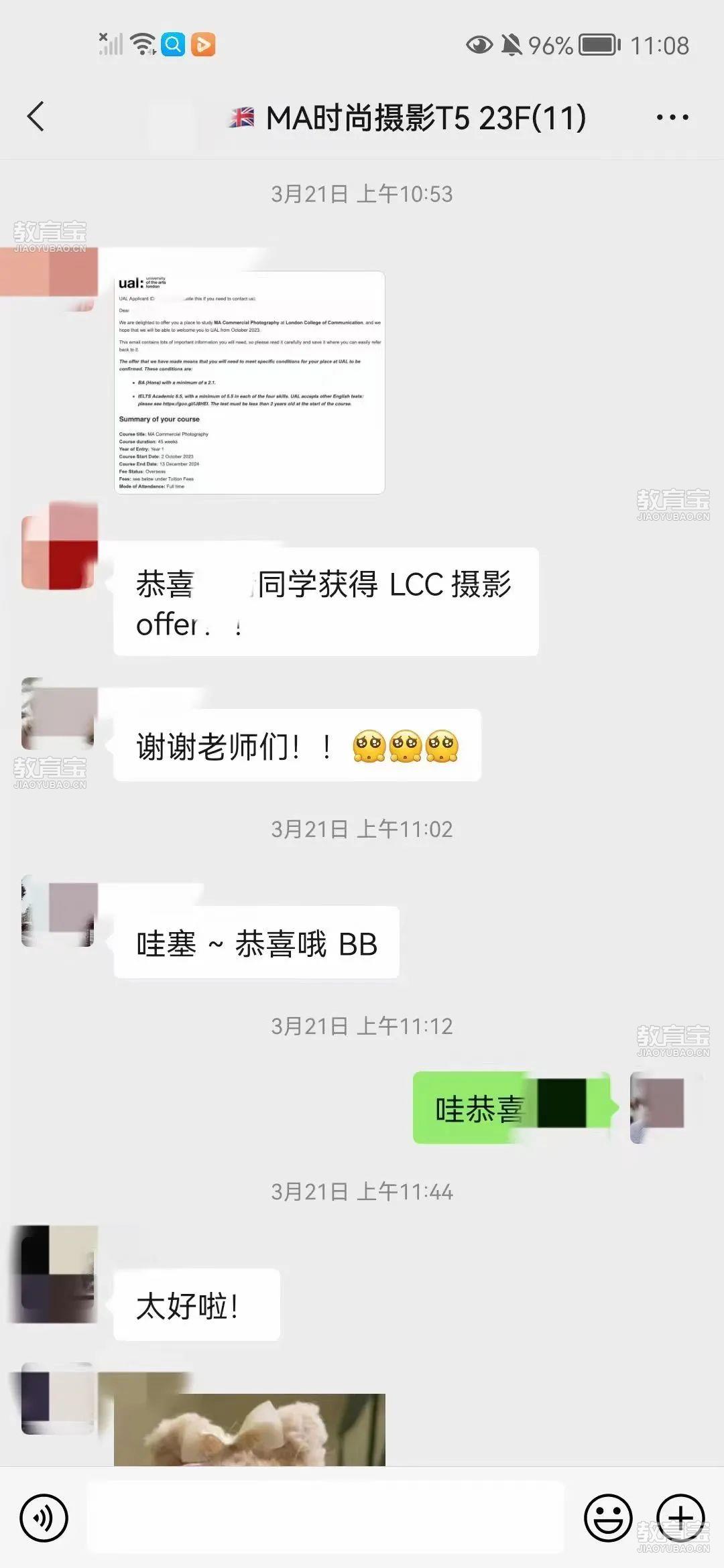Switch to voice message input
This screenshot has height=1568, width=724.
(44, 1518)
